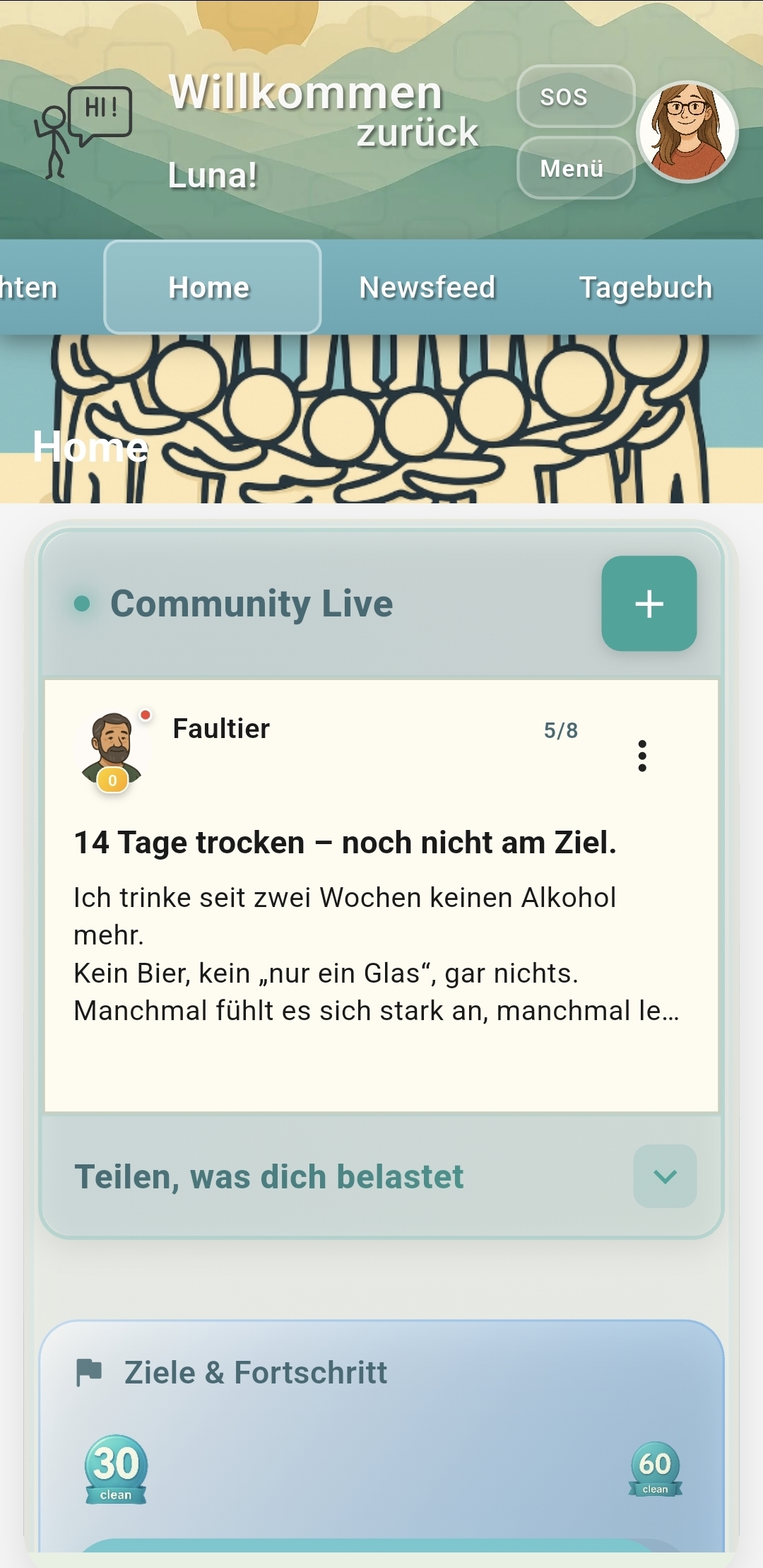Switch to the Tagebuch tab

point(645,288)
